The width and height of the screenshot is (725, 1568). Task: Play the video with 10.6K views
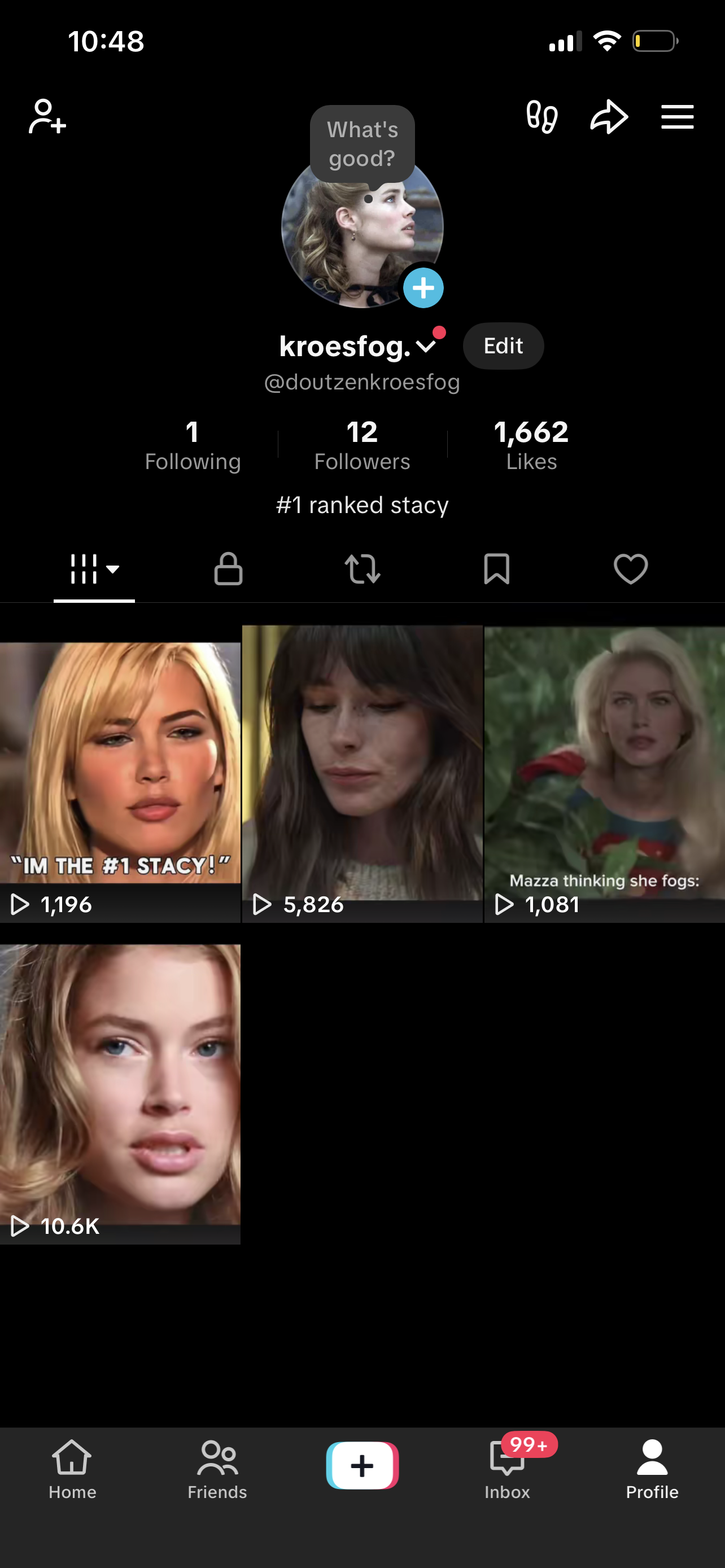[x=120, y=1093]
